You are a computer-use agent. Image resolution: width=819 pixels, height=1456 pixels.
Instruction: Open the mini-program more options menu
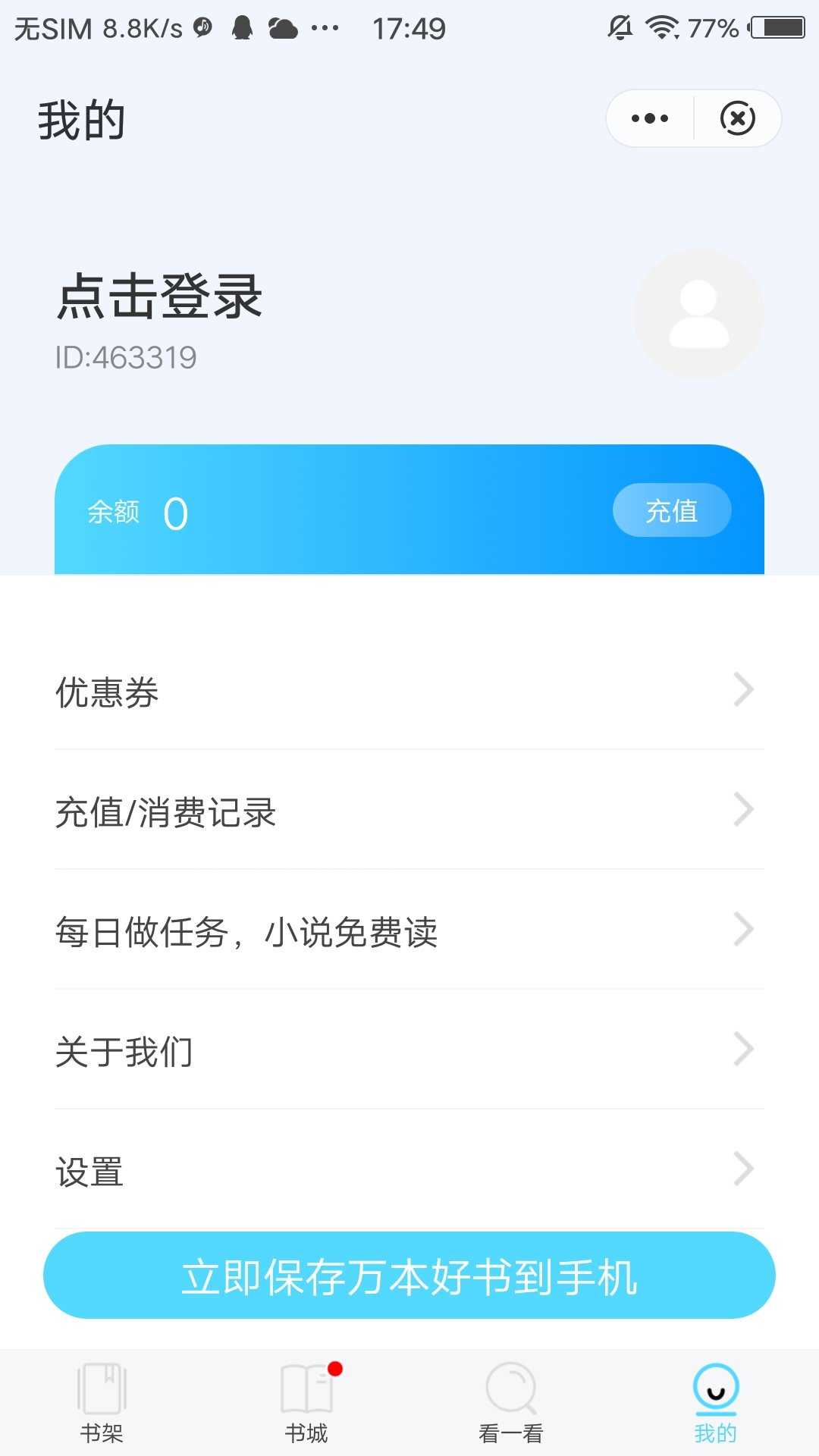[648, 118]
